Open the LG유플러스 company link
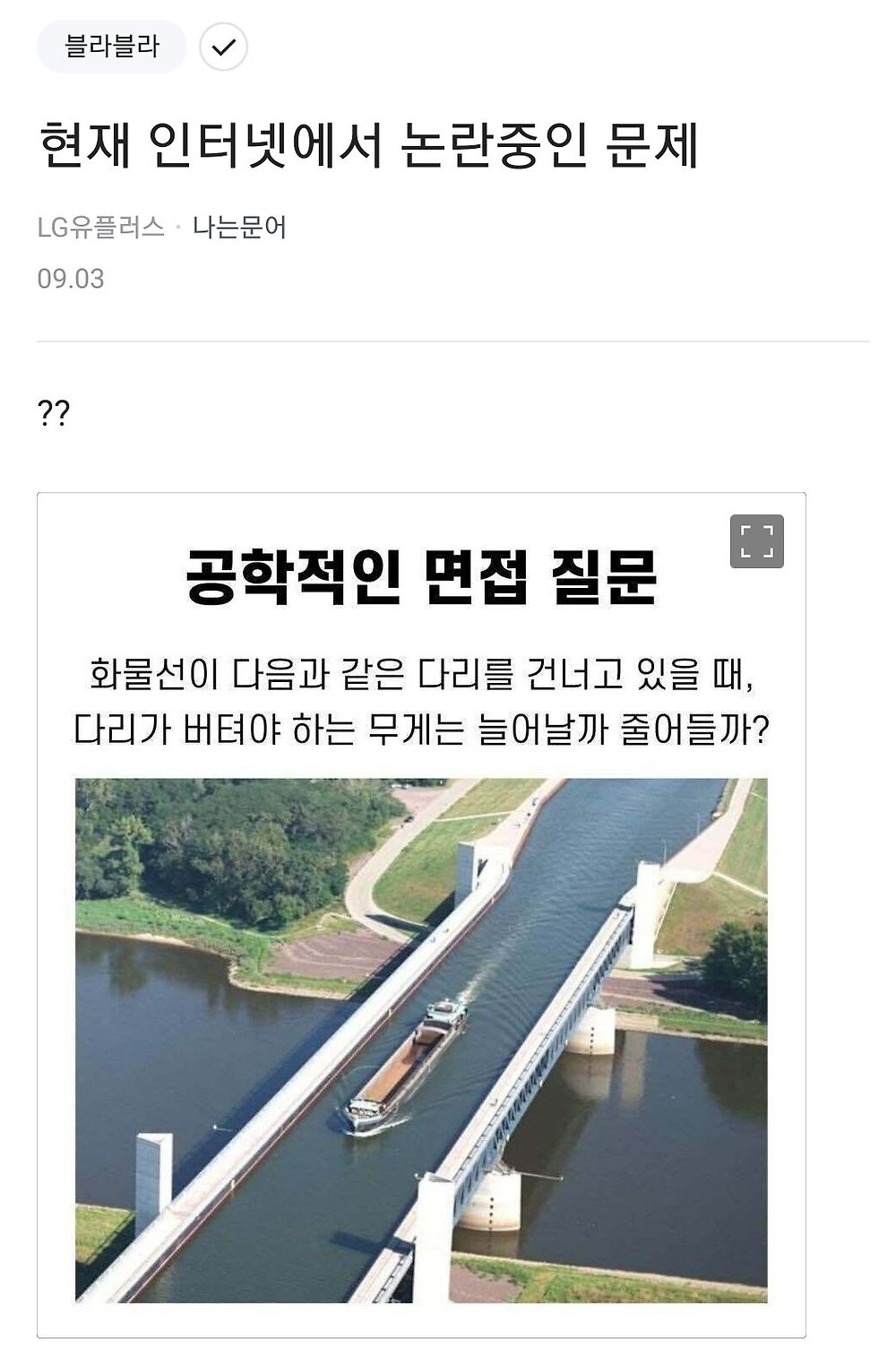Viewport: 896px width, 1365px height. point(100,228)
